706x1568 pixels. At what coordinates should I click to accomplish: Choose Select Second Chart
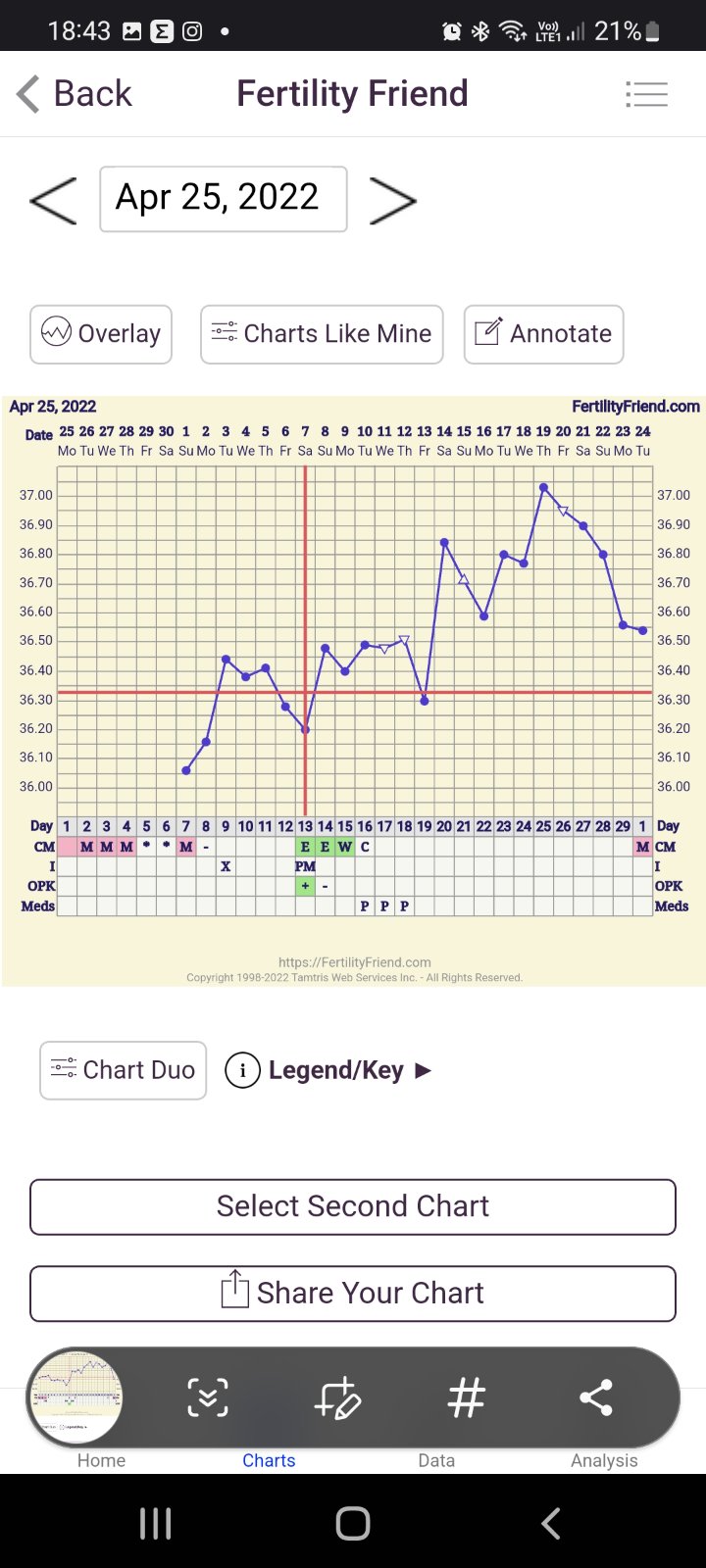pos(353,1206)
